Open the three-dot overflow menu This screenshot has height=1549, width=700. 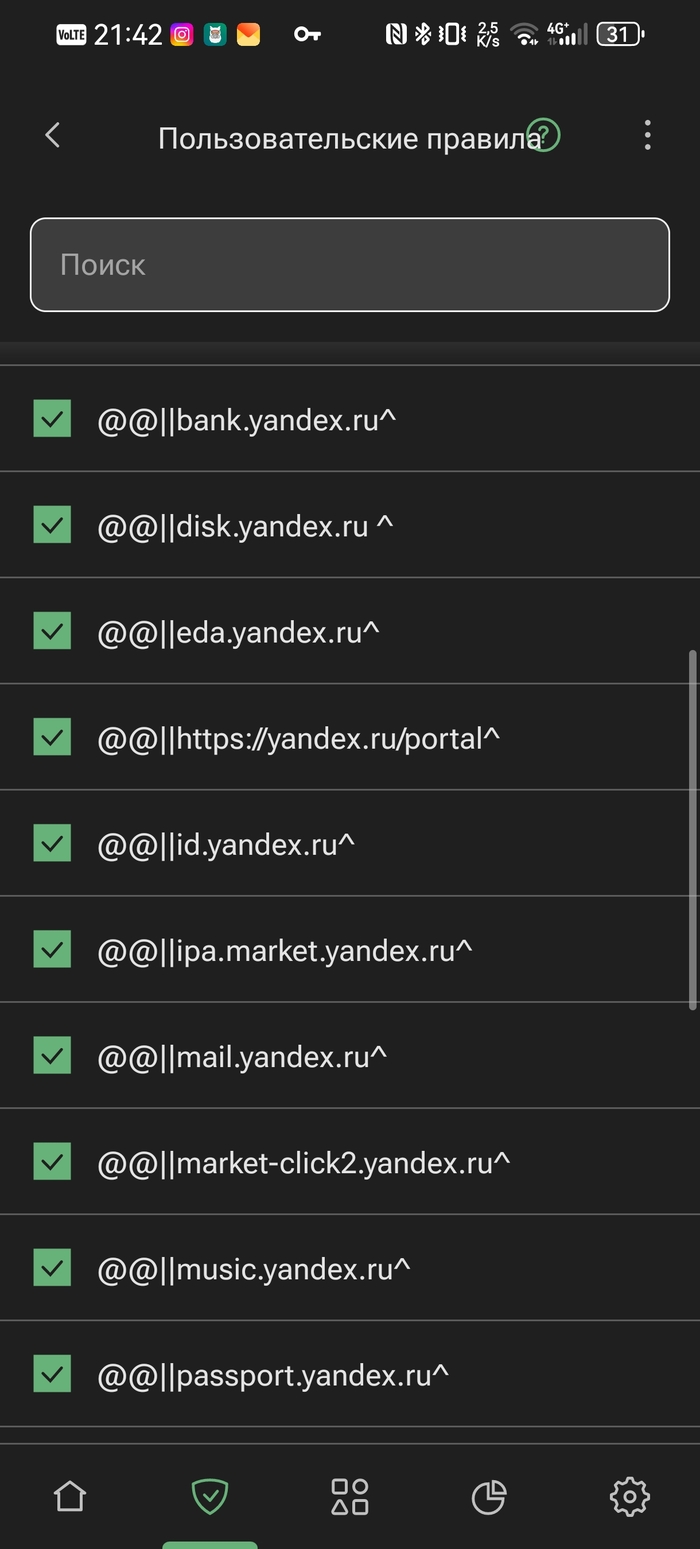647,136
